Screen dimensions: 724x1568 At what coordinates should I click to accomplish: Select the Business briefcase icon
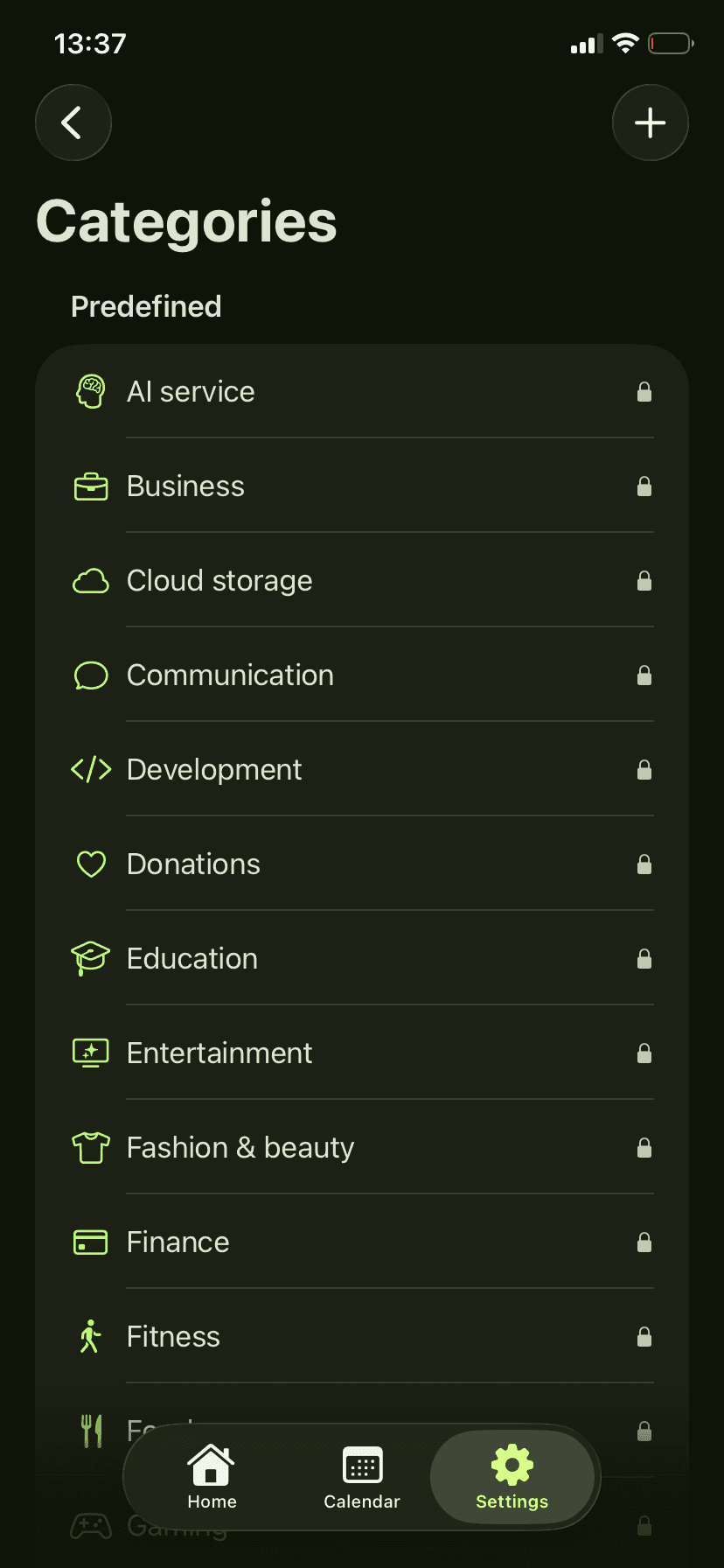click(90, 486)
